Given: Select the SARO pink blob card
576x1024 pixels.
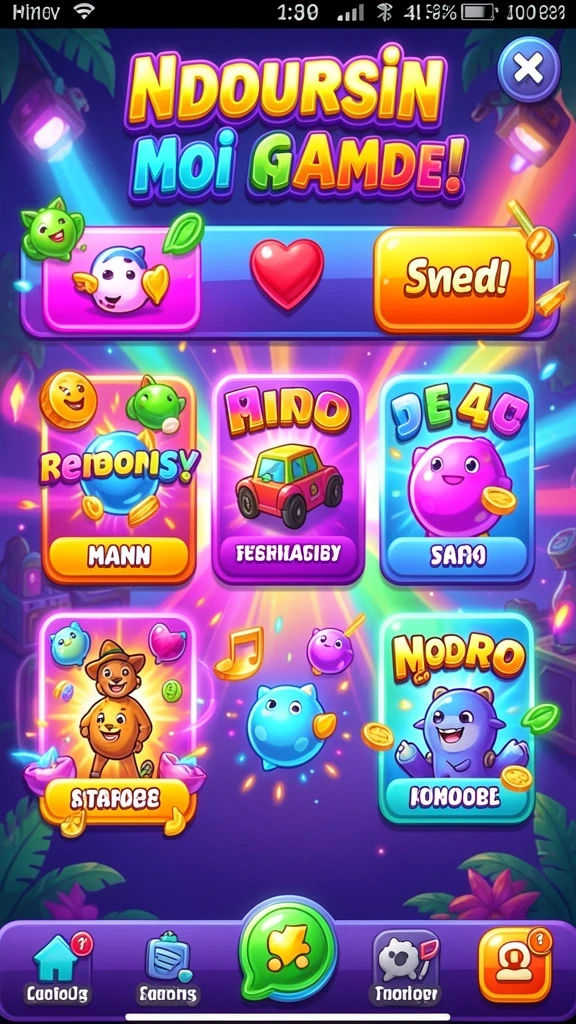Looking at the screenshot, I should tap(457, 480).
